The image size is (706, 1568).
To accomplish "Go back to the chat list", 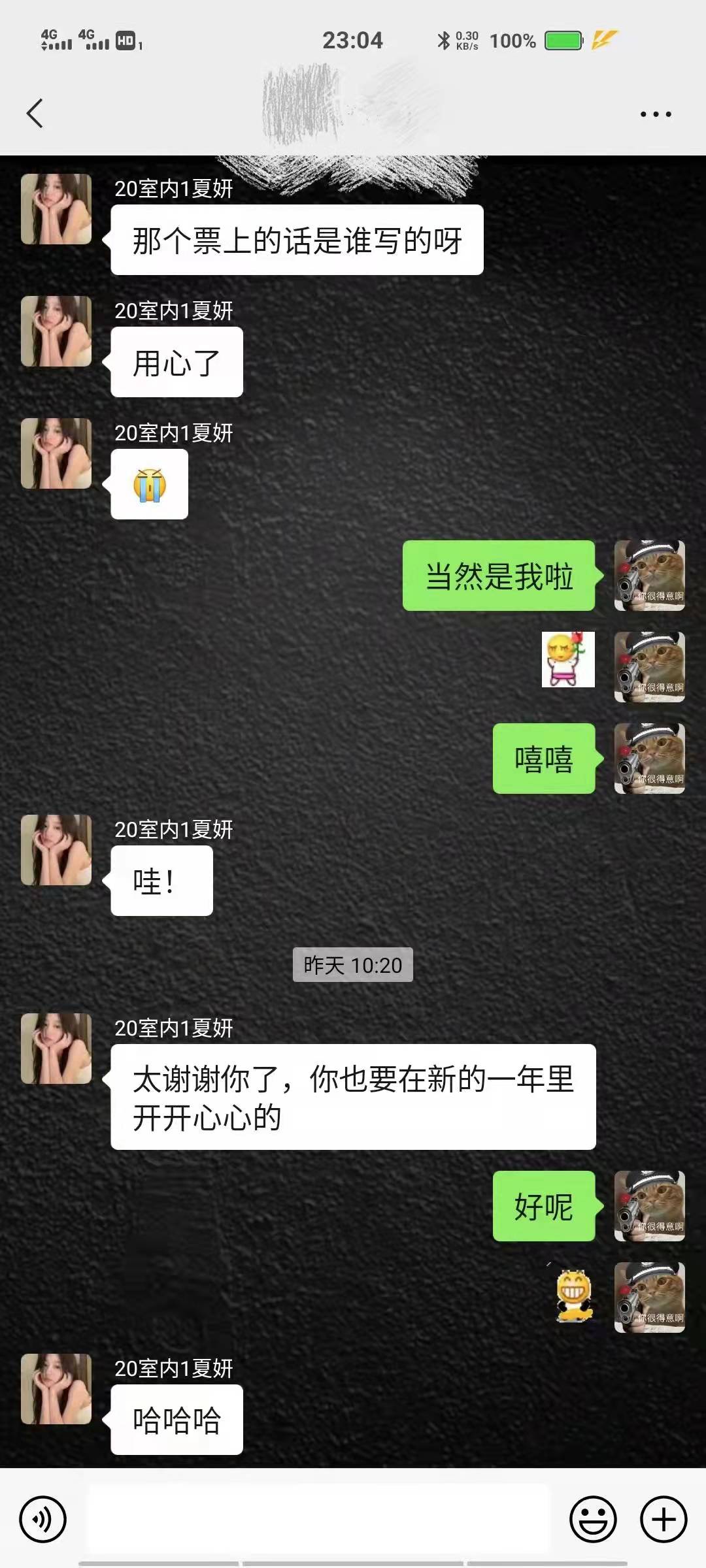I will pos(35,114).
